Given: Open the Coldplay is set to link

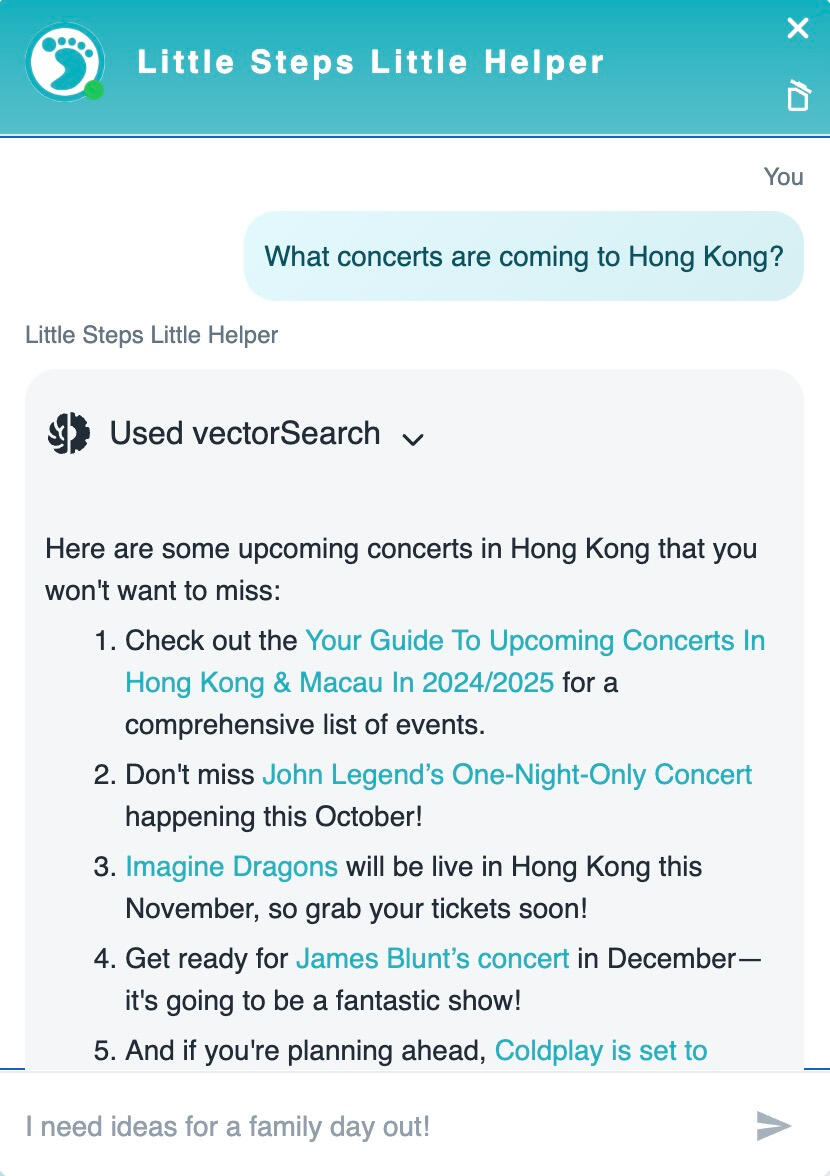Looking at the screenshot, I should click(601, 1050).
